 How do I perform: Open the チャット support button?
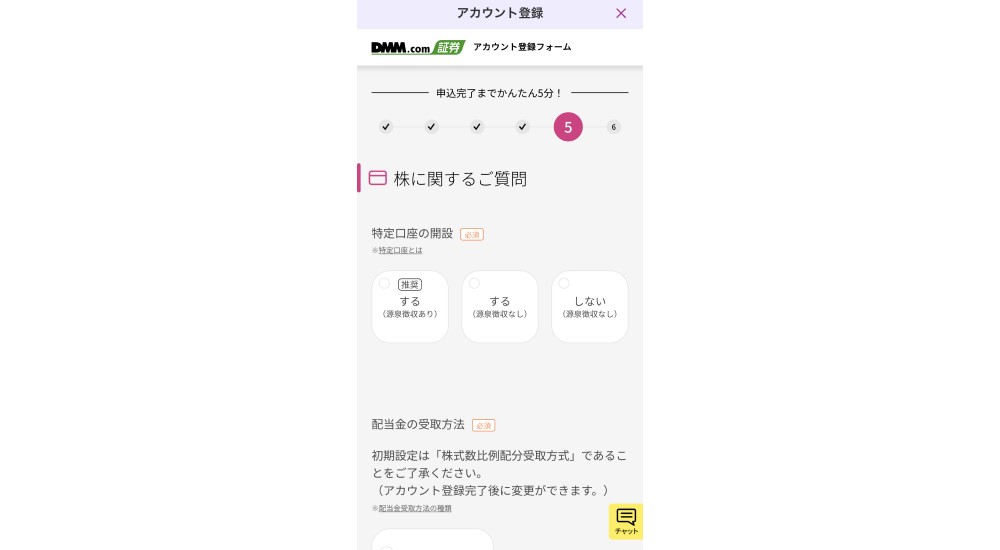[x=626, y=521]
